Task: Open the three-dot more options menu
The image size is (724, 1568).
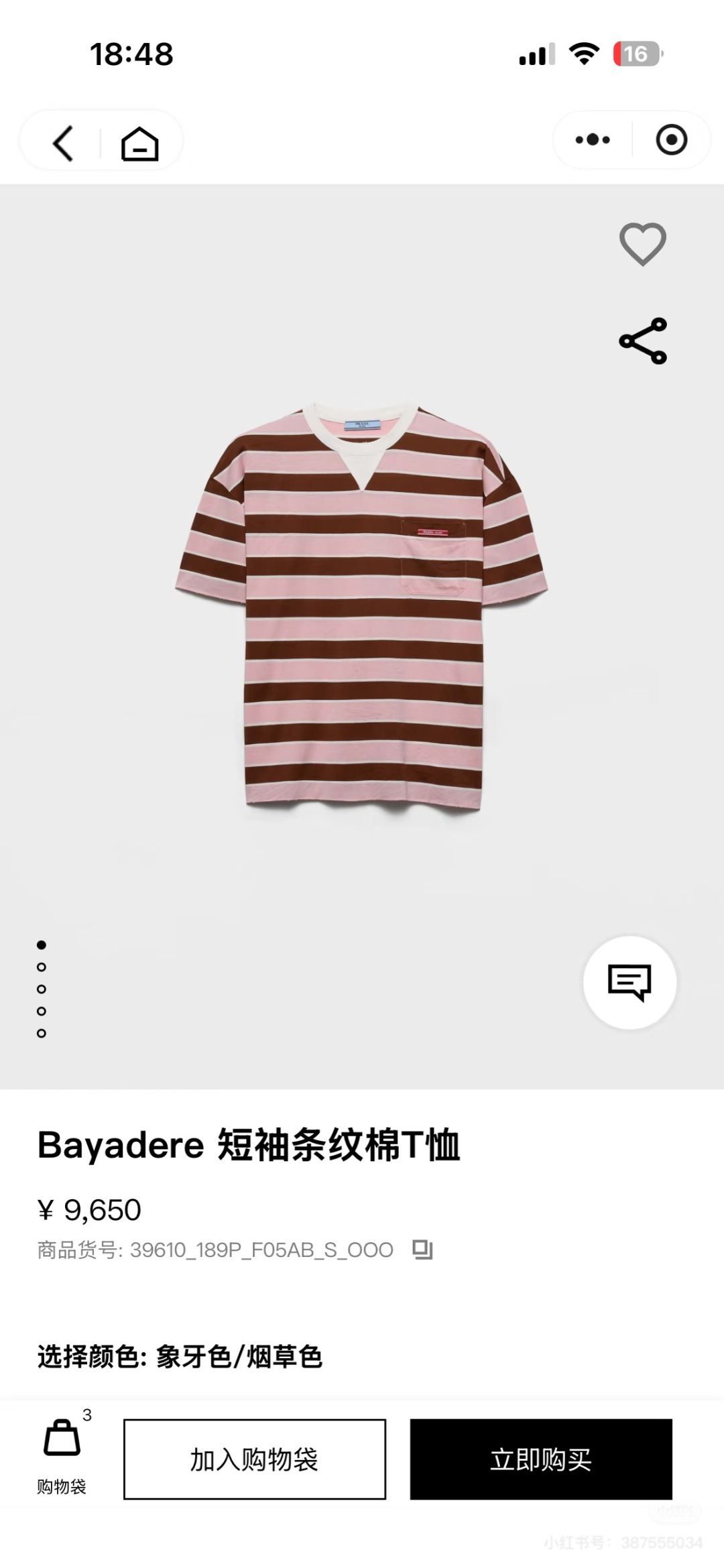Action: click(593, 139)
